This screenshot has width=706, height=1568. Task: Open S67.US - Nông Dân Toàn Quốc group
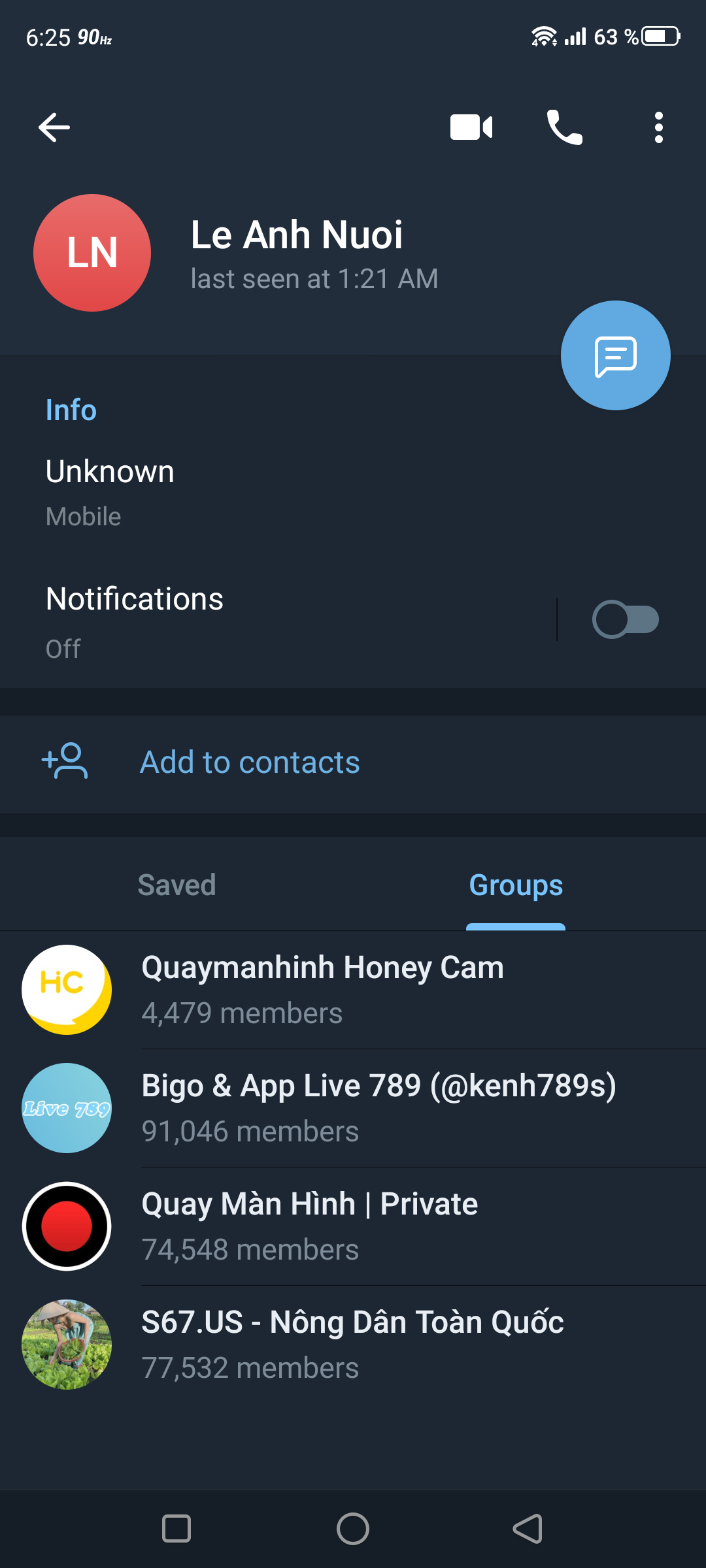[353, 1345]
